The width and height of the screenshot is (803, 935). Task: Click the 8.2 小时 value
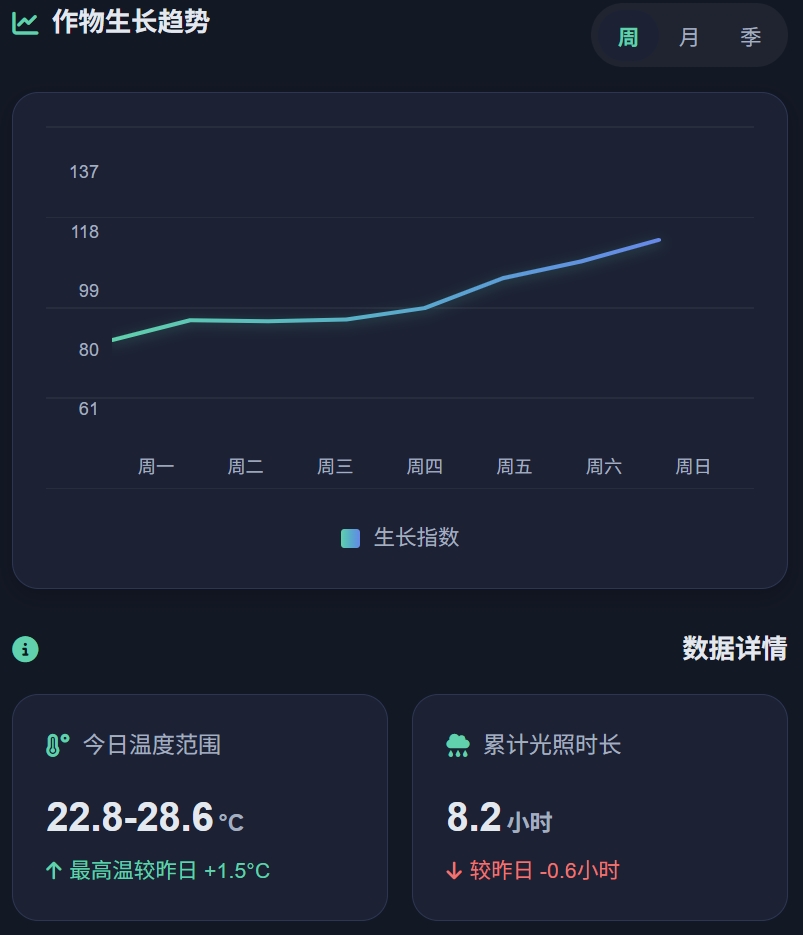[x=497, y=816]
